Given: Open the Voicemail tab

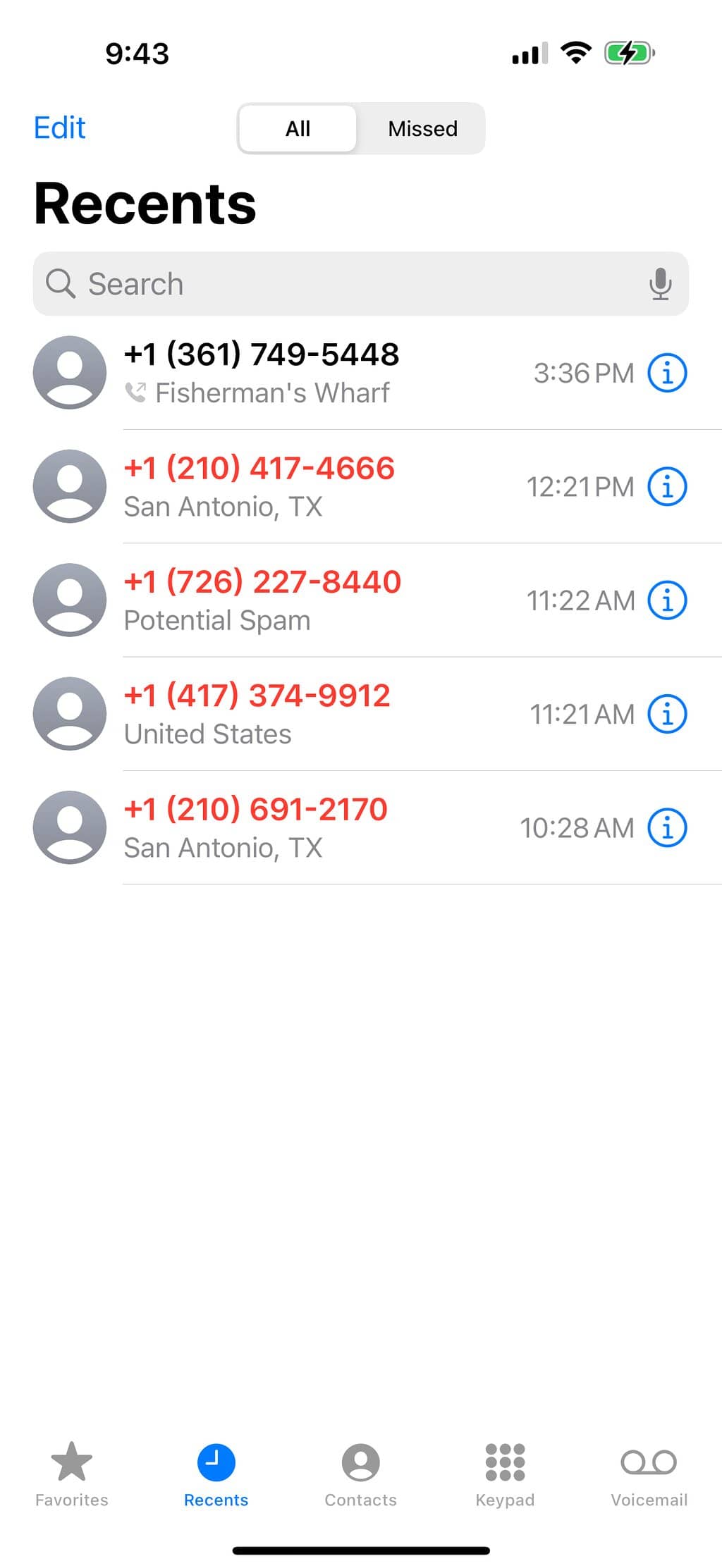Looking at the screenshot, I should click(649, 1474).
